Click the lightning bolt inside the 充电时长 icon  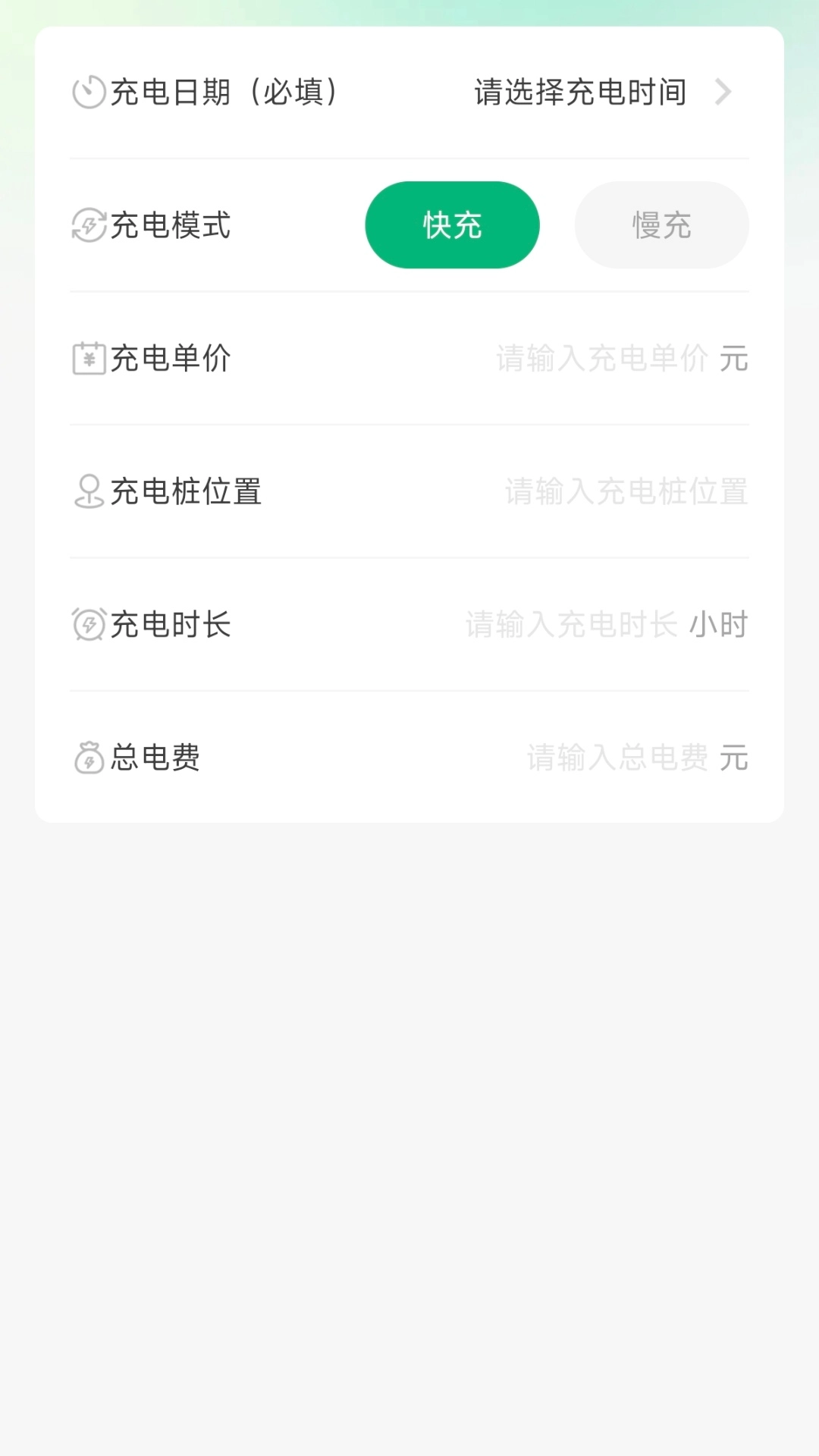tap(87, 624)
